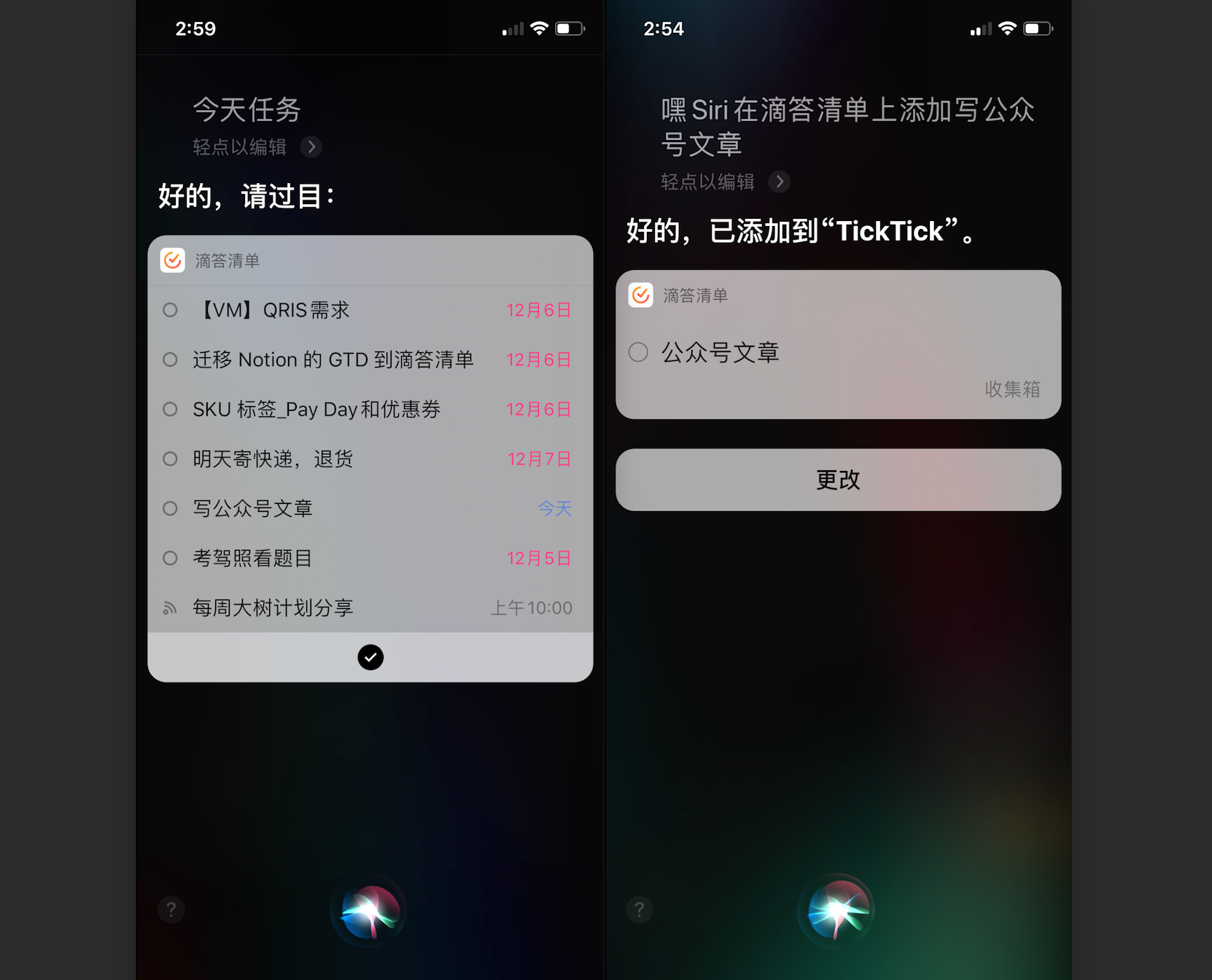The image size is (1212, 980).
Task: Mark 【VM】QRIS需求 as completed
Action: click(170, 311)
